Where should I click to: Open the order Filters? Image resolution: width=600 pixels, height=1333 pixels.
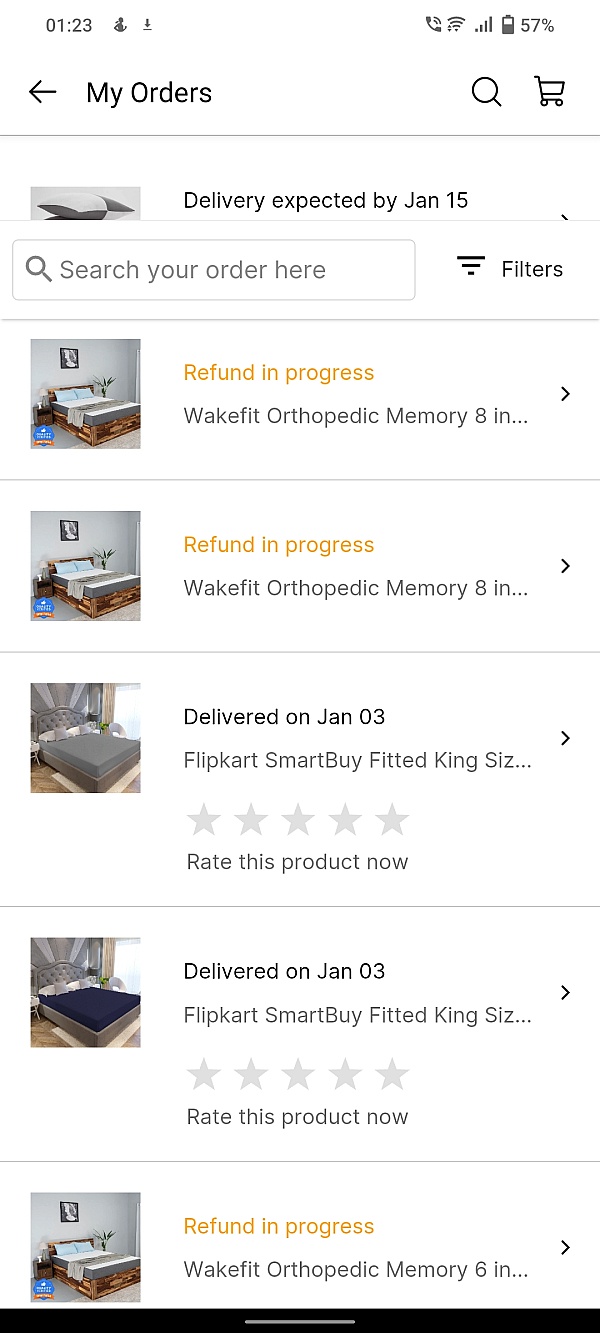pos(510,269)
